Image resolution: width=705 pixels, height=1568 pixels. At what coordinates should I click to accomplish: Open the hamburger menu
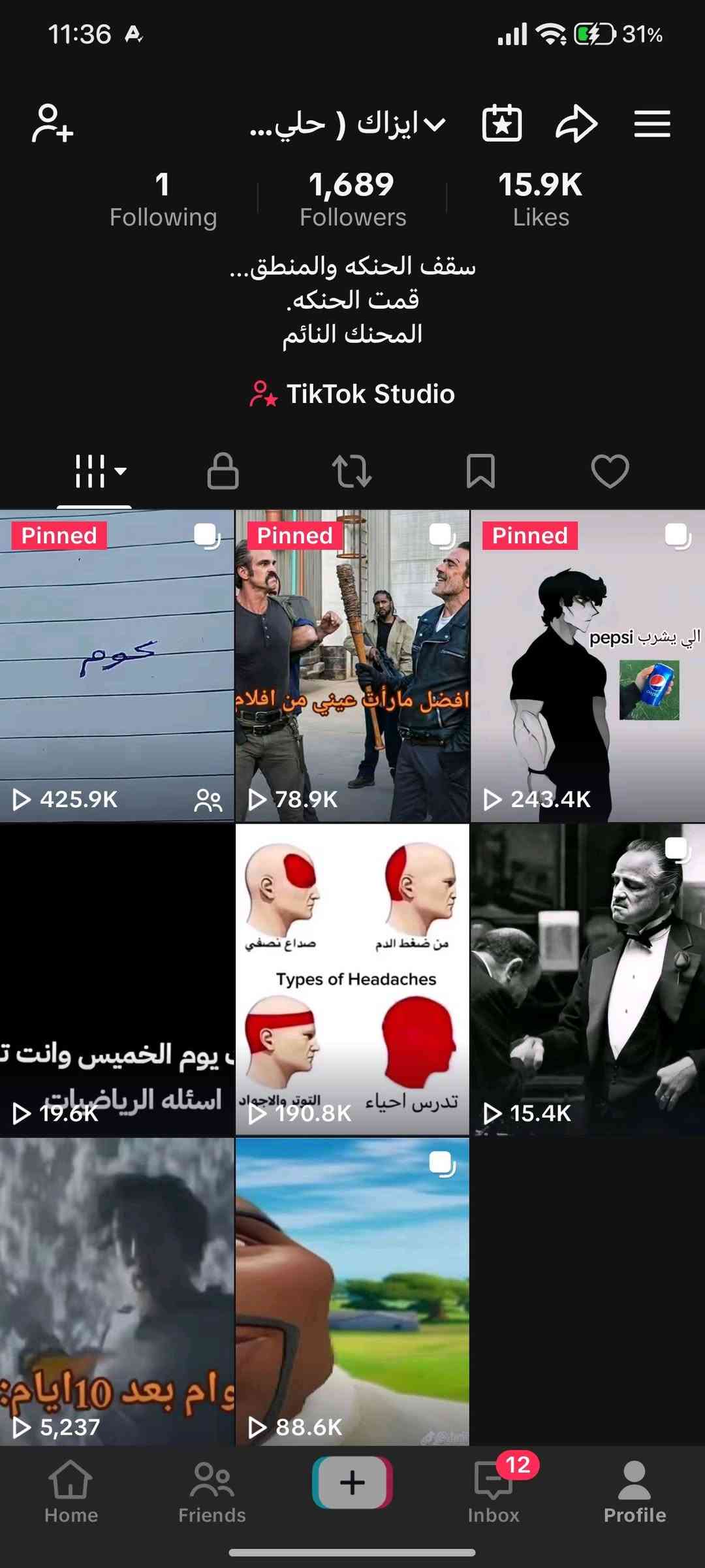[652, 123]
